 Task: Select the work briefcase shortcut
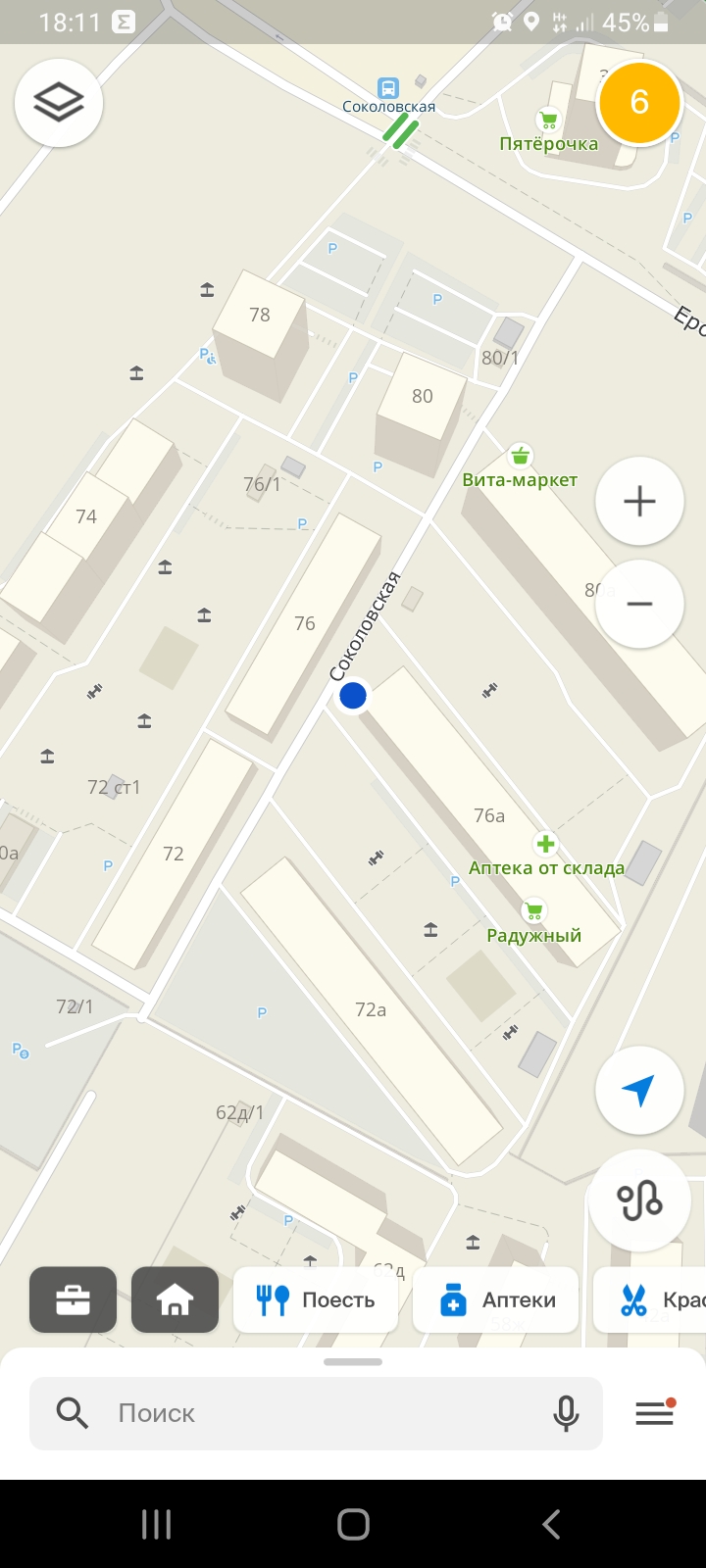point(74,1300)
